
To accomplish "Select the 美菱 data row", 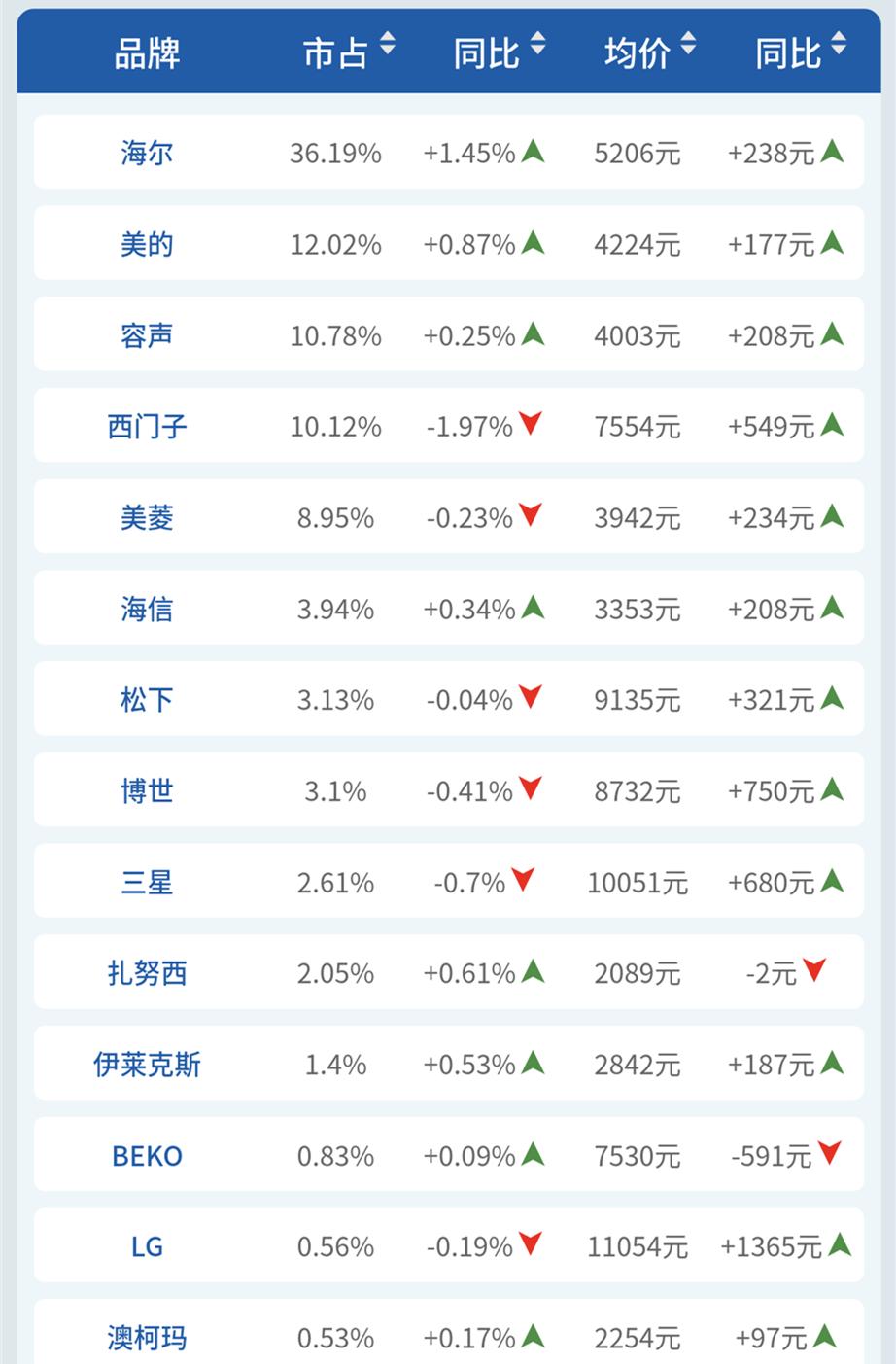I will [x=447, y=516].
